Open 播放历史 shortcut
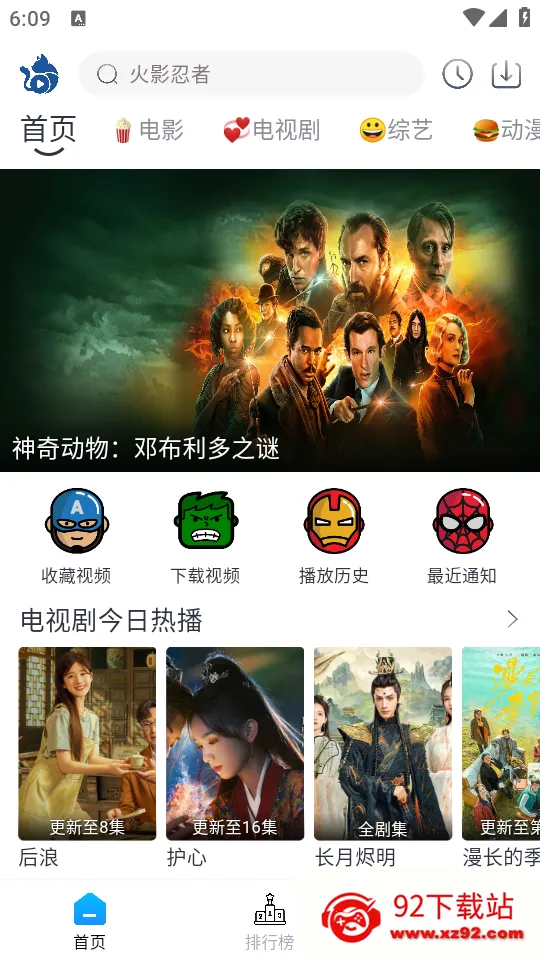Viewport: 540px width, 960px height. point(334,536)
